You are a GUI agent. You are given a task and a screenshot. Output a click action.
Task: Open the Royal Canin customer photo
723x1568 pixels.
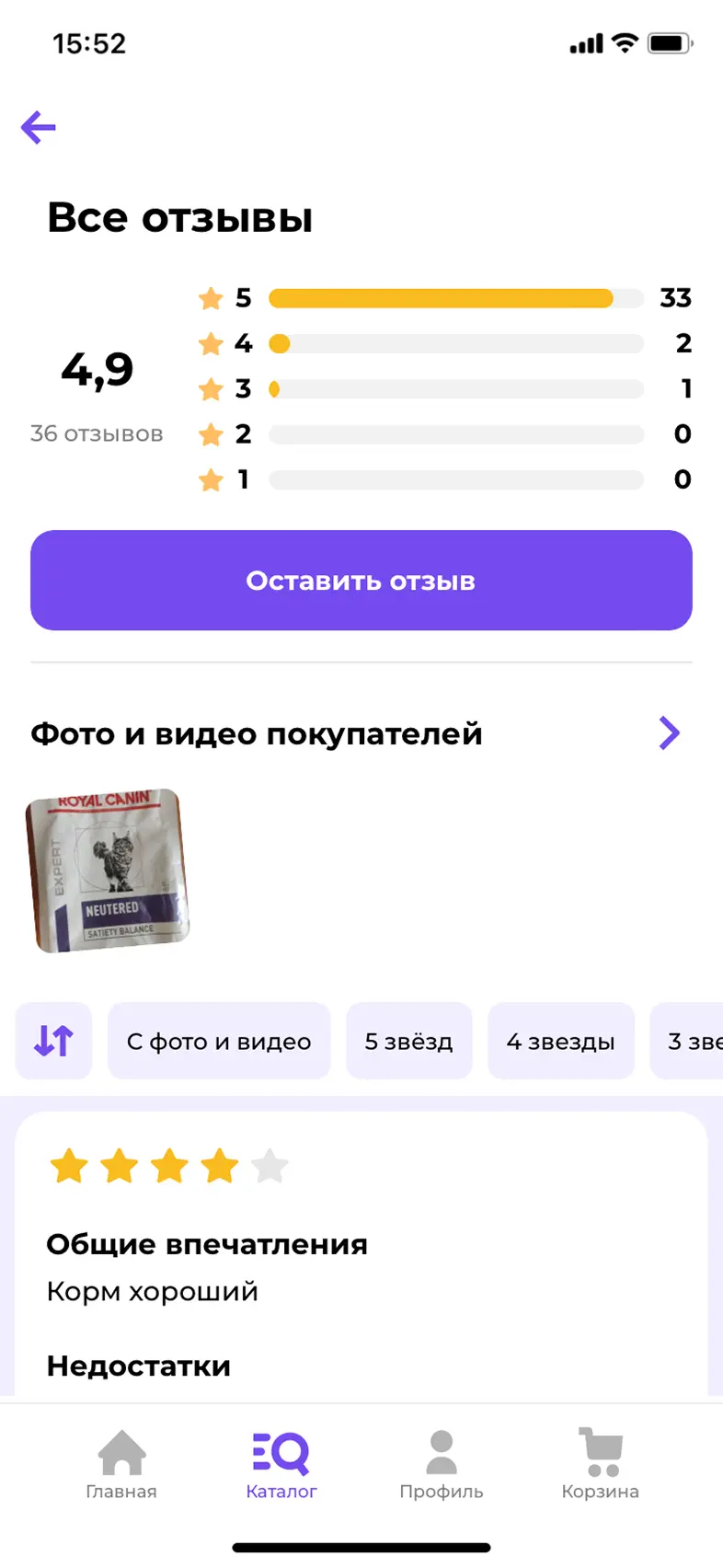pos(108,870)
